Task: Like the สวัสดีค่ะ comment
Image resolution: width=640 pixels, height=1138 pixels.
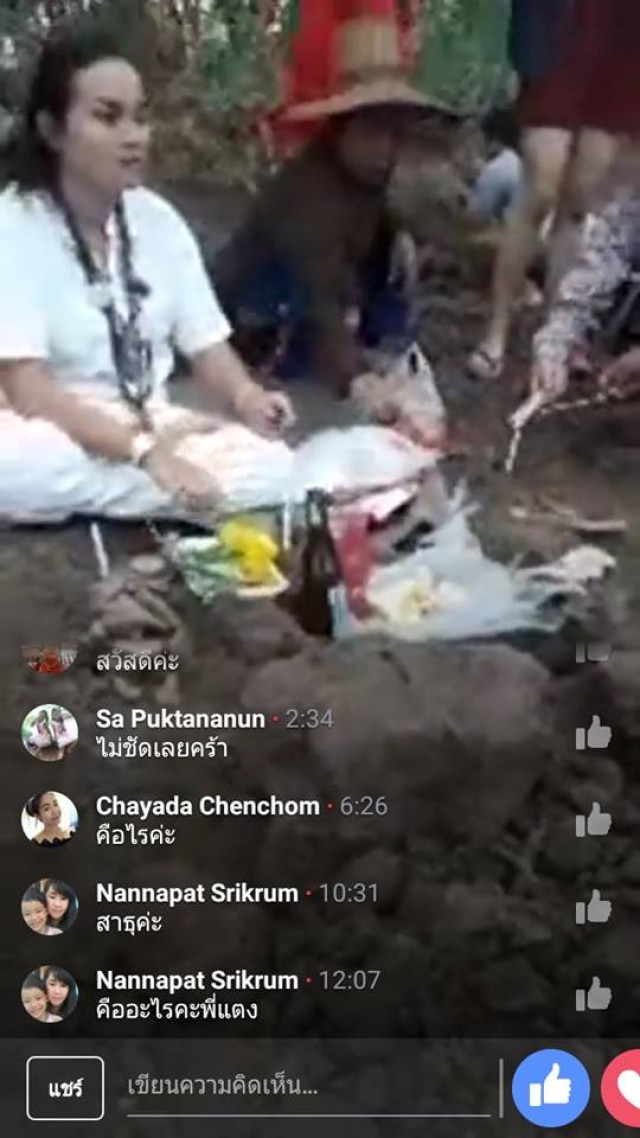Action: [x=593, y=652]
